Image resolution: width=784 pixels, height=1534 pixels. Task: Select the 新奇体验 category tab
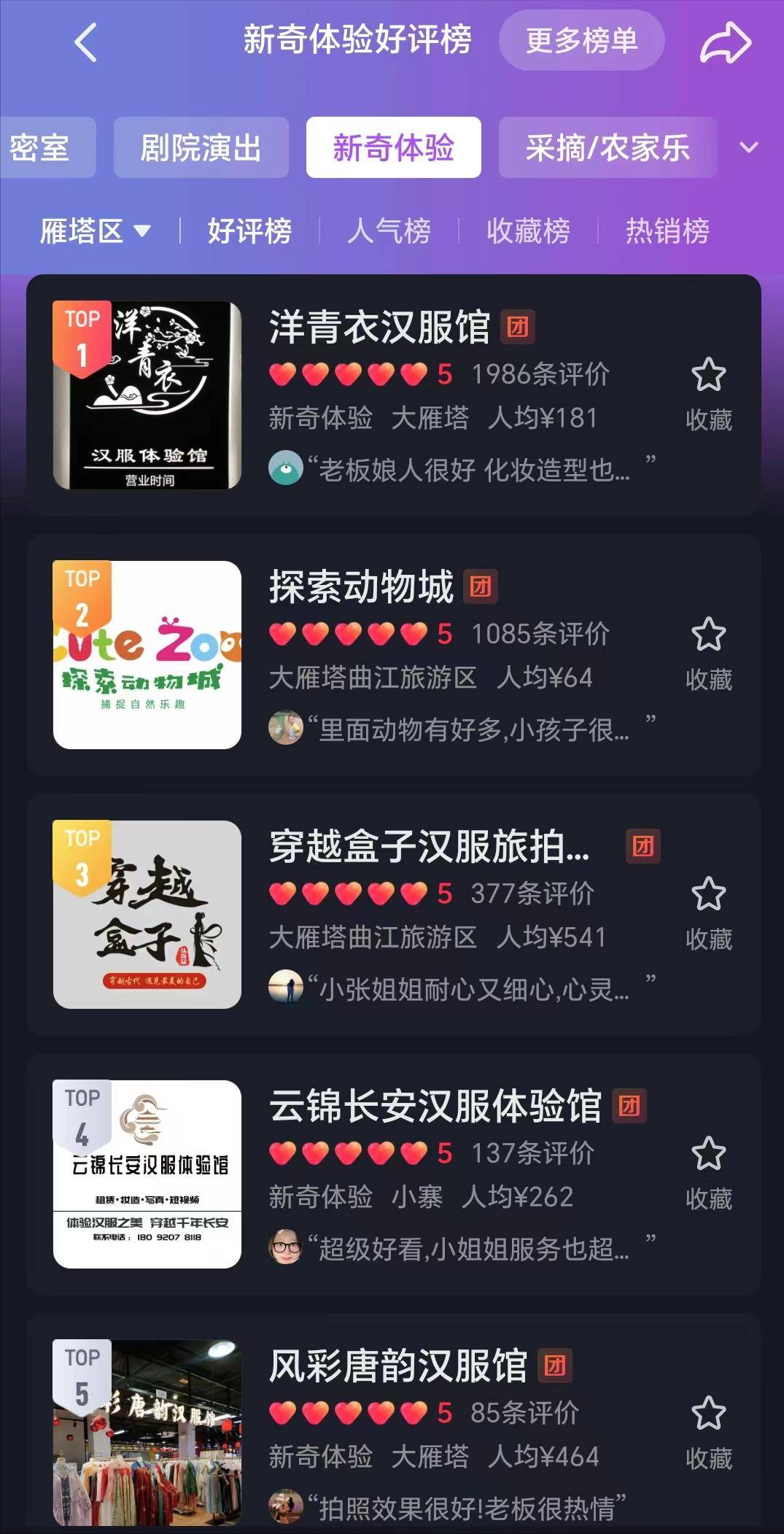(x=393, y=147)
